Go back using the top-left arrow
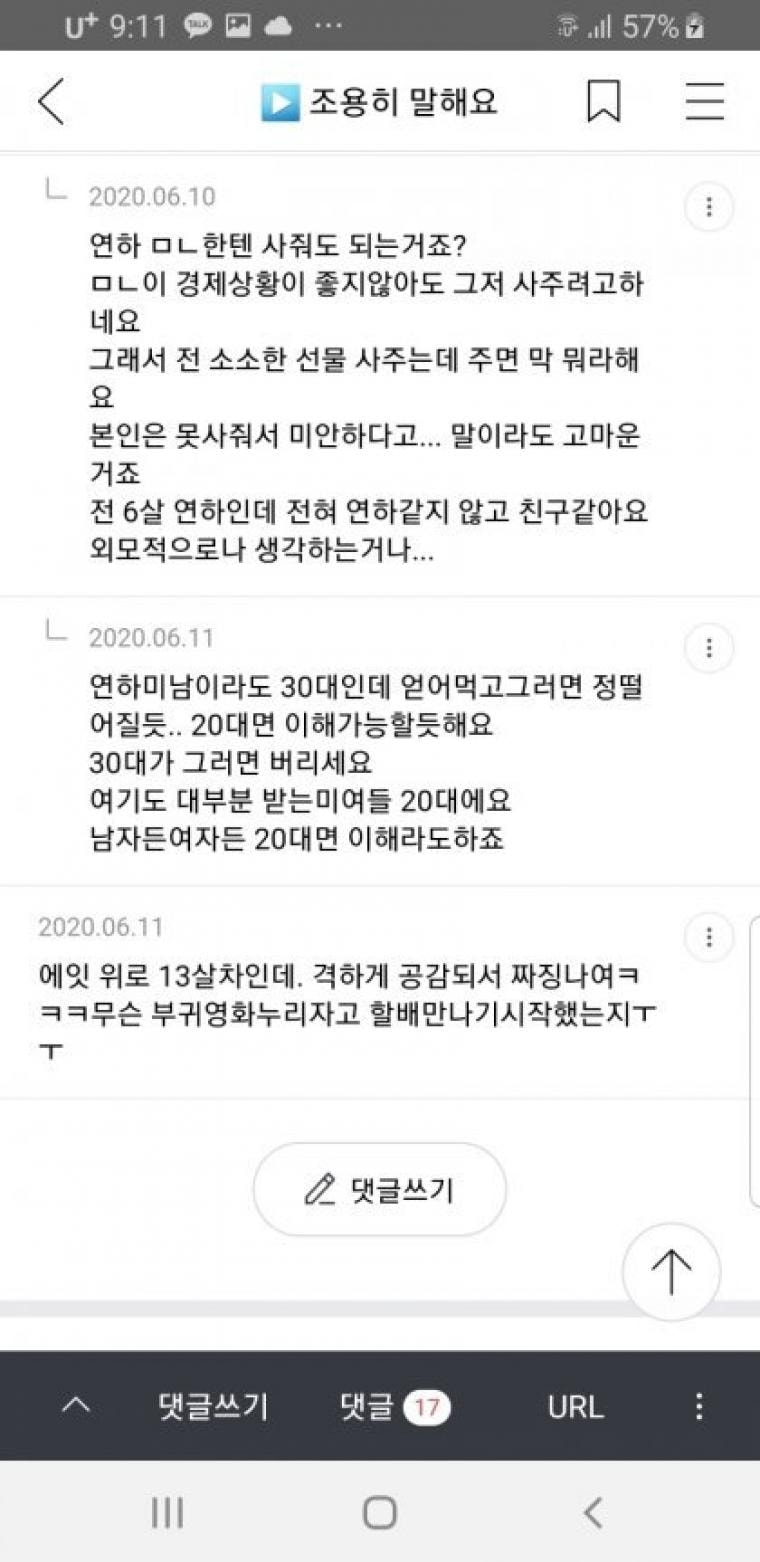This screenshot has height=1562, width=760. (x=51, y=102)
